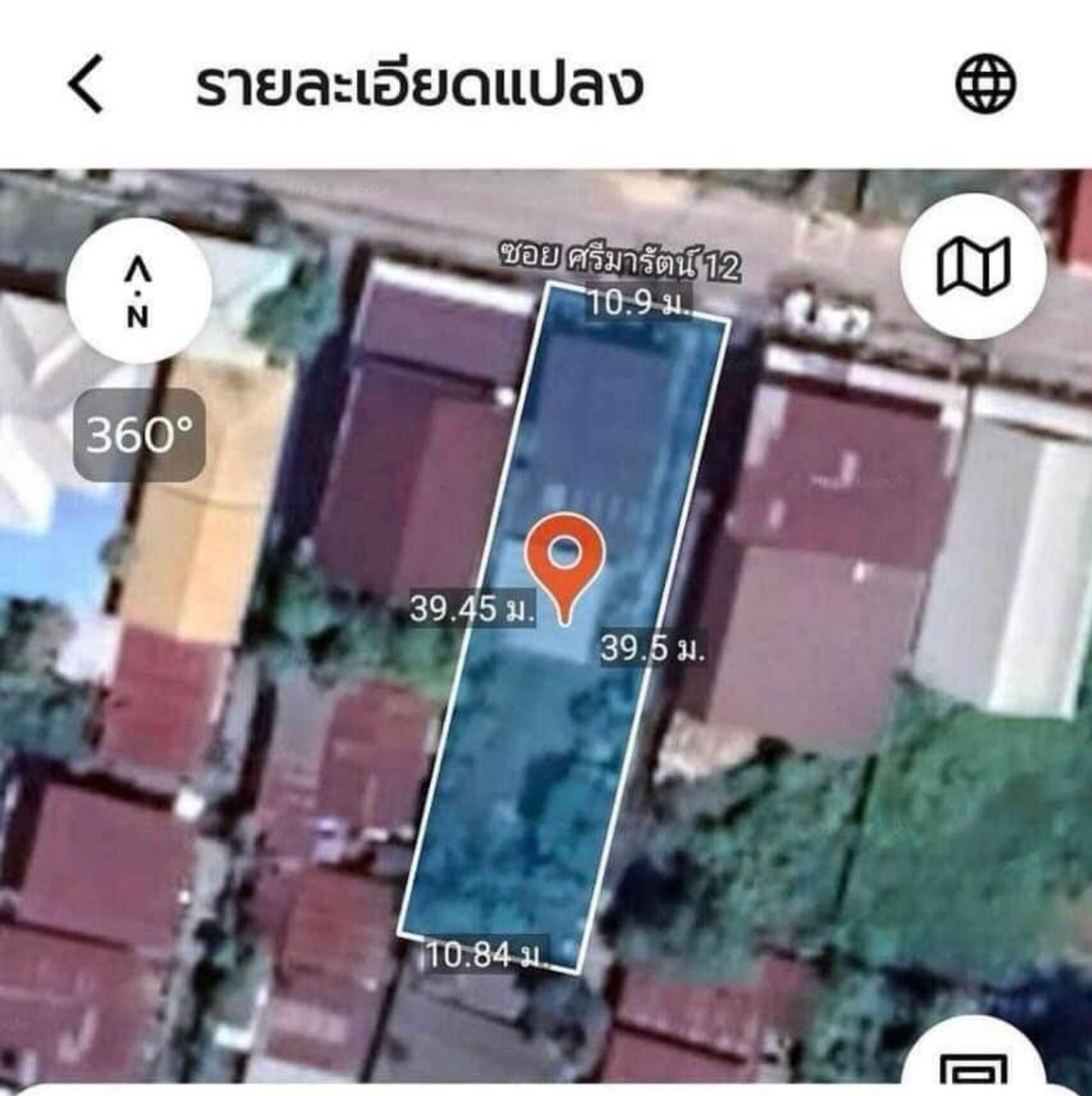Image resolution: width=1092 pixels, height=1096 pixels.
Task: Go back from the parcel details screen
Action: (x=85, y=84)
